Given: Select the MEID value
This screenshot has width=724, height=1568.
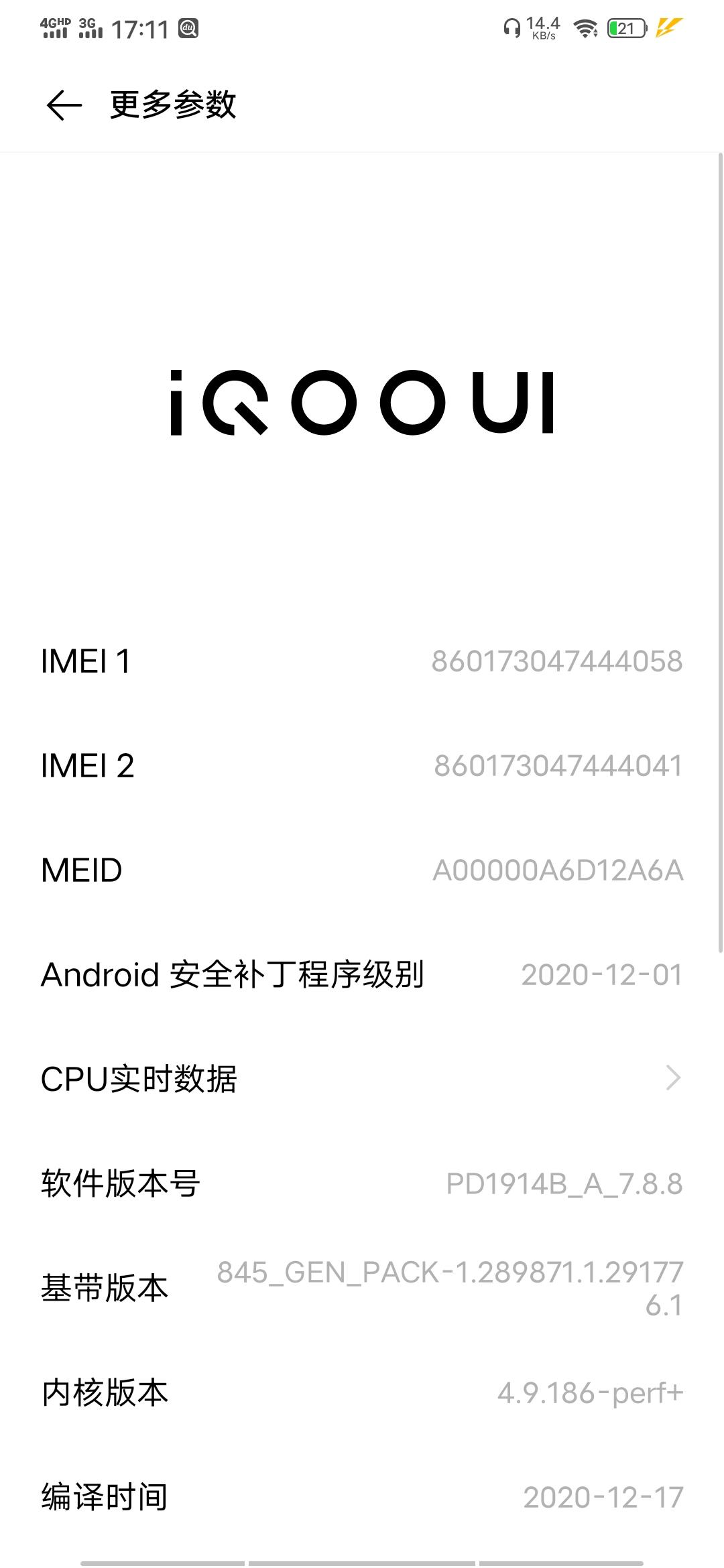Looking at the screenshot, I should [x=558, y=871].
